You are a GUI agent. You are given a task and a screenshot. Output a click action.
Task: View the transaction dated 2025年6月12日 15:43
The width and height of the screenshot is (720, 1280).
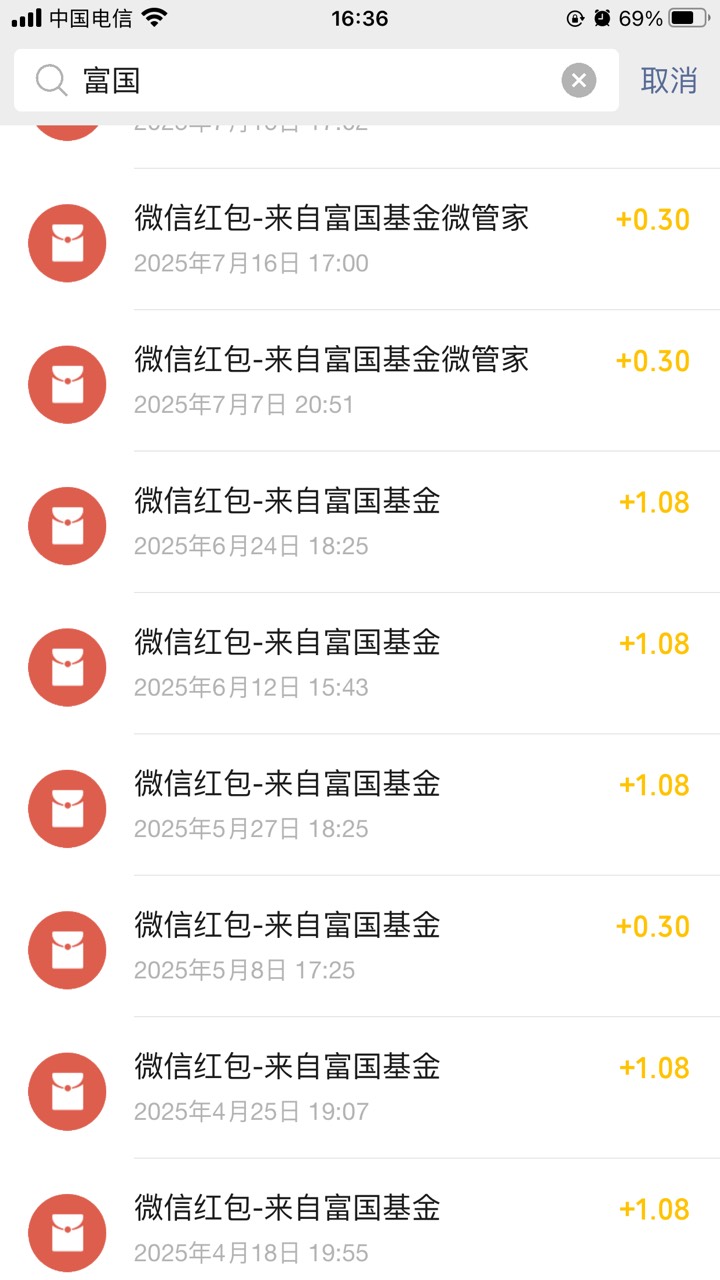pos(360,664)
